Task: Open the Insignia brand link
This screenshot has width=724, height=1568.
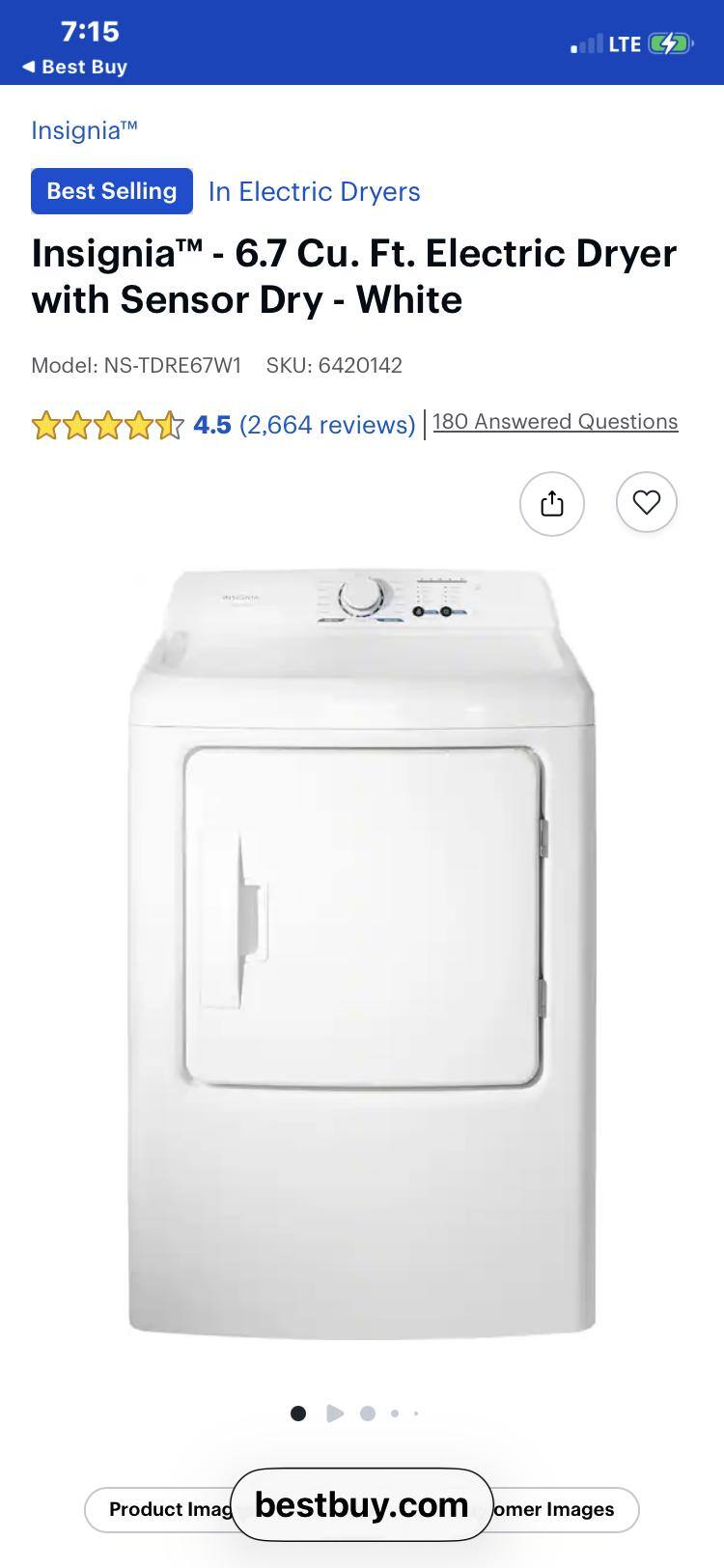Action: [84, 130]
